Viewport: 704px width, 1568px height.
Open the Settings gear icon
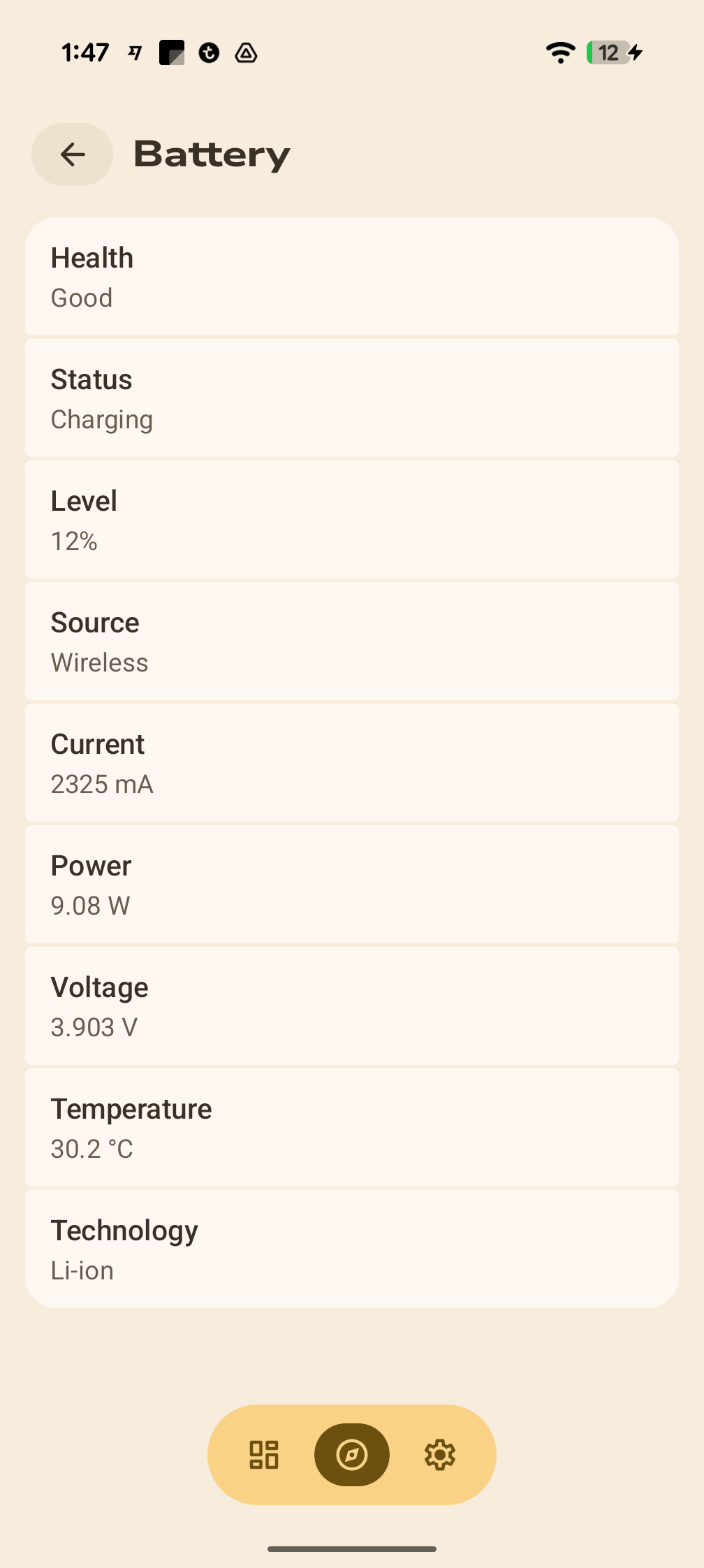coord(439,1454)
